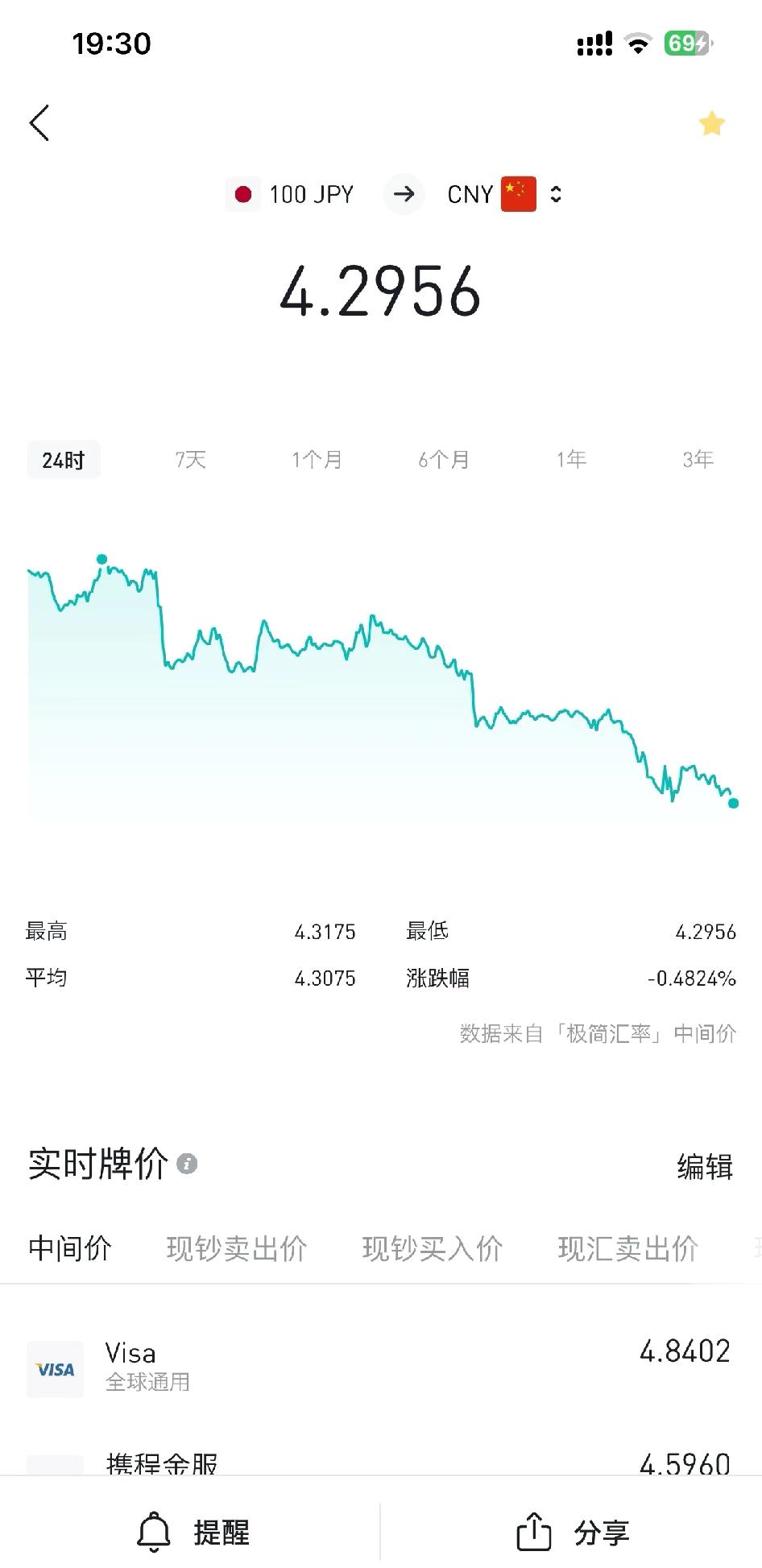
Task: Select the 7天 time range
Action: 190,458
